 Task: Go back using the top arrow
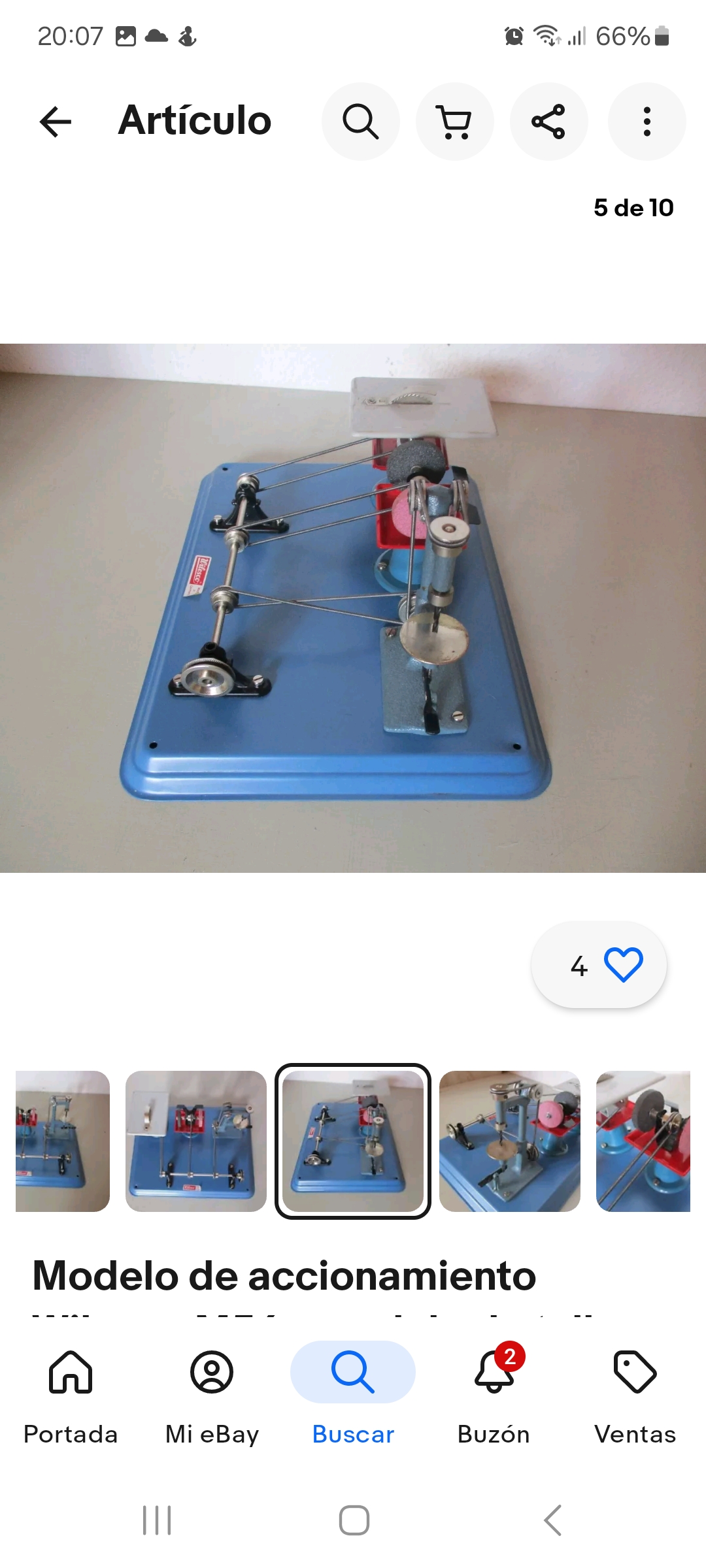point(55,122)
